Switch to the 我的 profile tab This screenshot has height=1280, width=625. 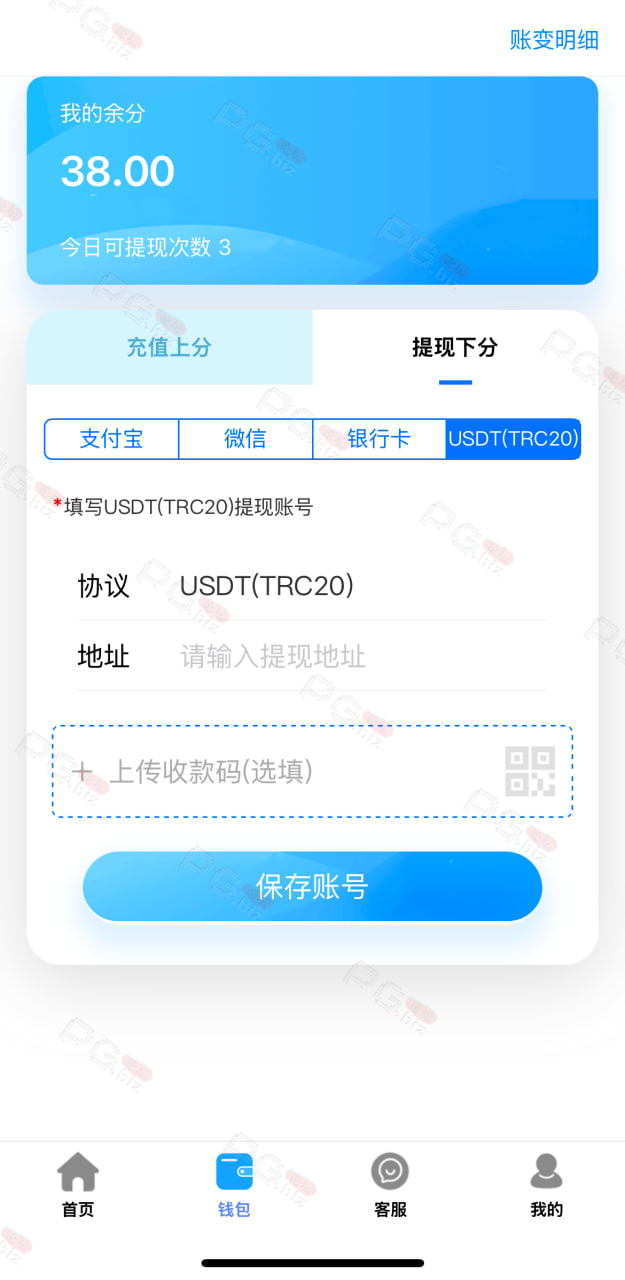(546, 1185)
